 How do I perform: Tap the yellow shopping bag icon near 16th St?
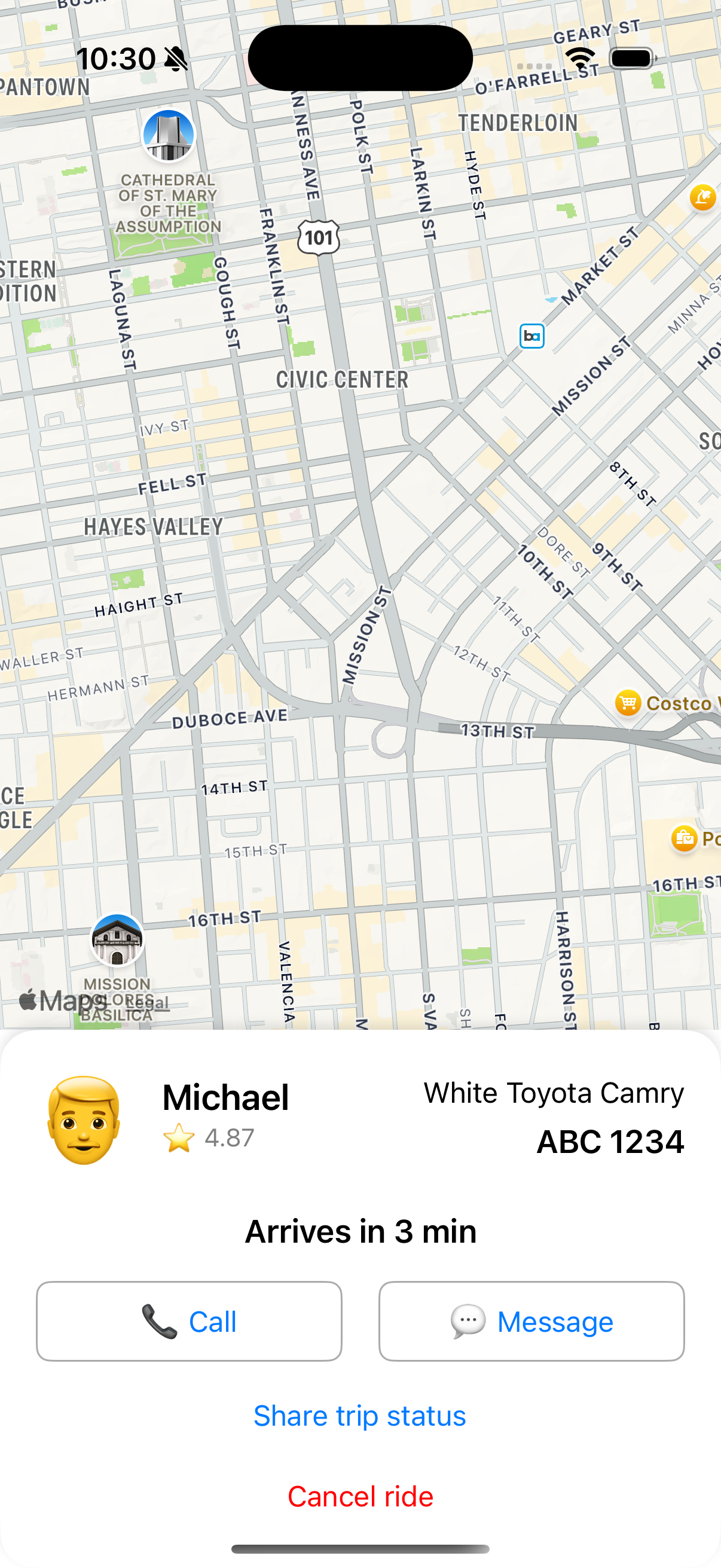pyautogui.click(x=686, y=838)
